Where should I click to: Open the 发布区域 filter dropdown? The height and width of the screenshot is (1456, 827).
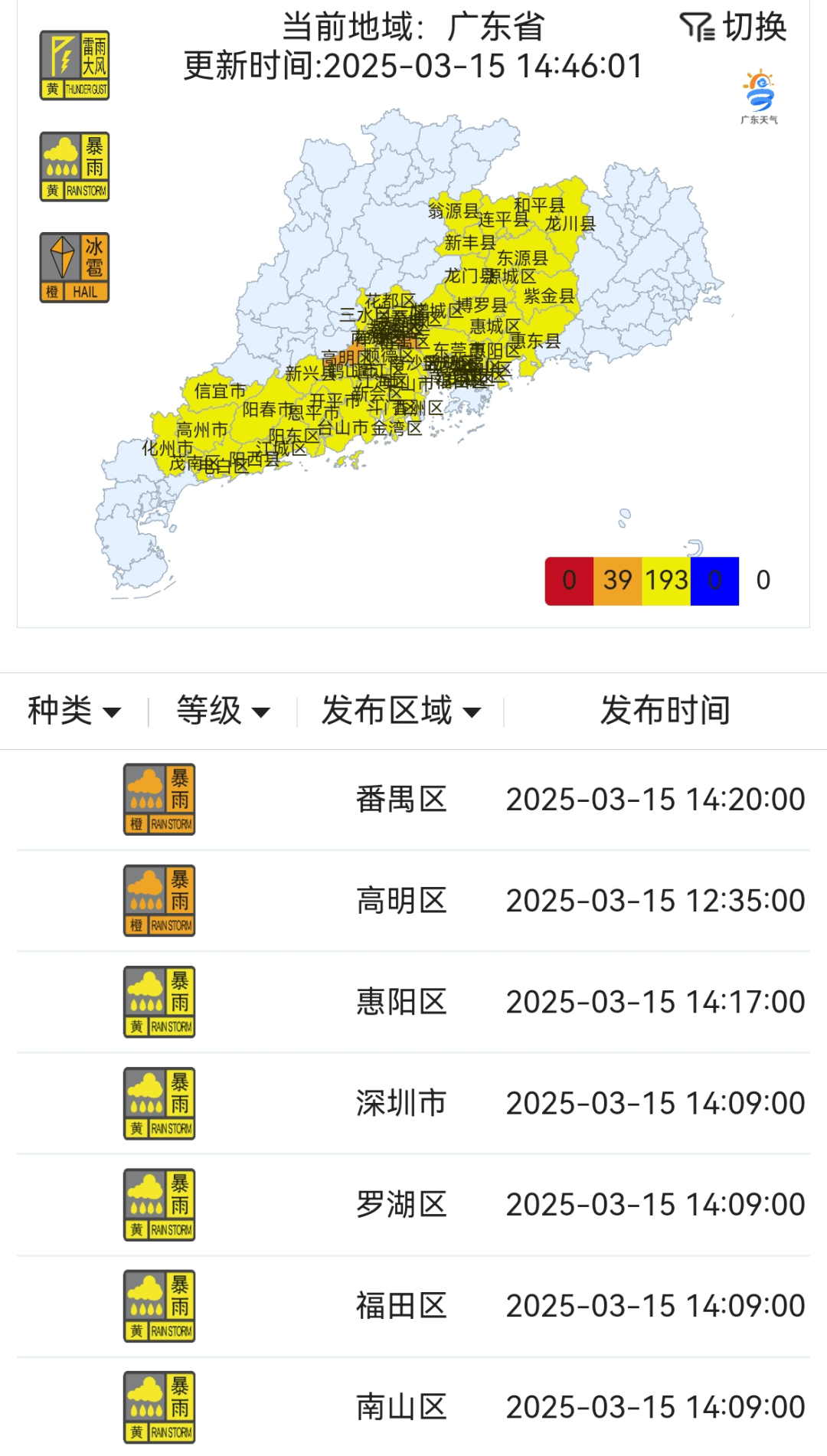(401, 710)
